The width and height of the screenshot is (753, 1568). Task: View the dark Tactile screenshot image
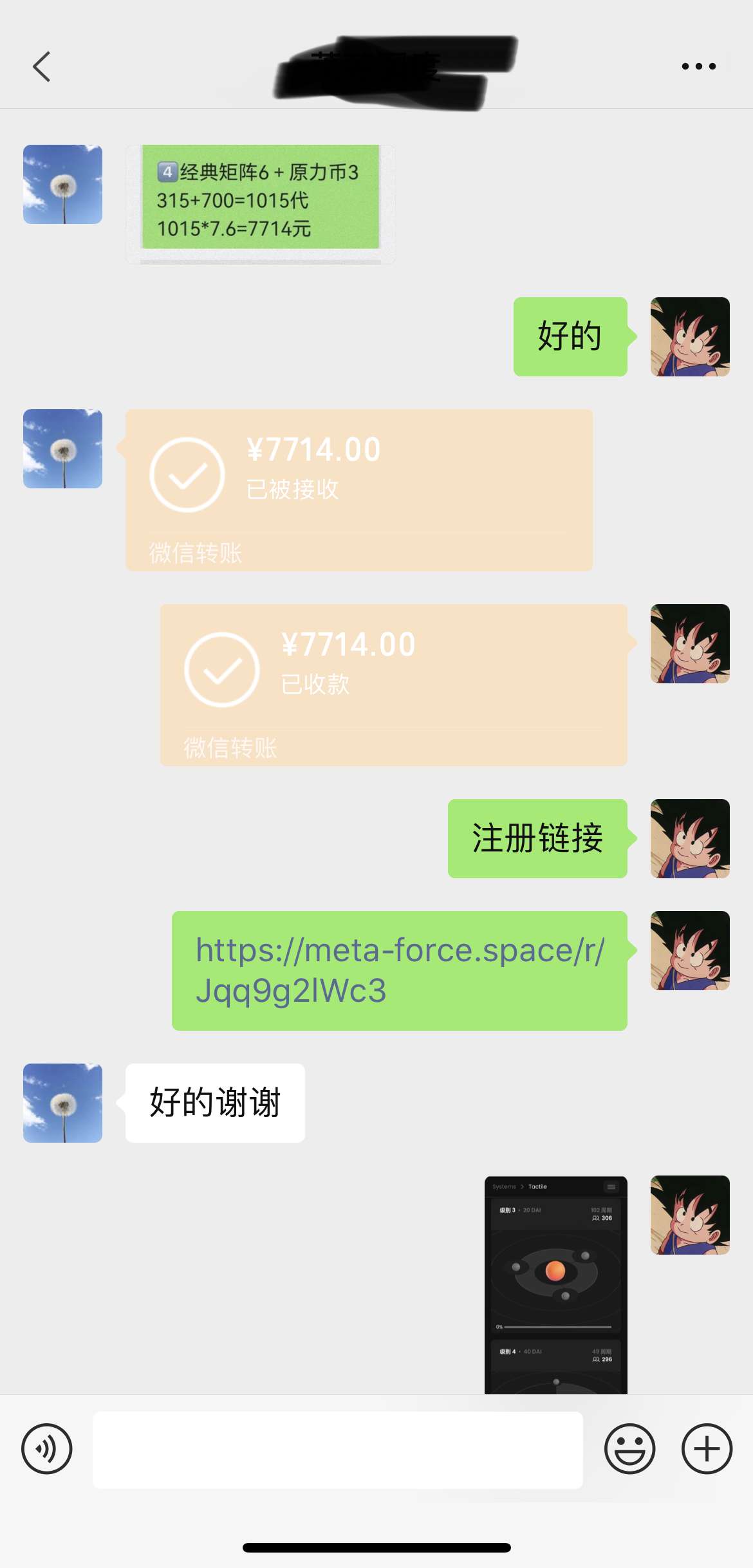555,1284
